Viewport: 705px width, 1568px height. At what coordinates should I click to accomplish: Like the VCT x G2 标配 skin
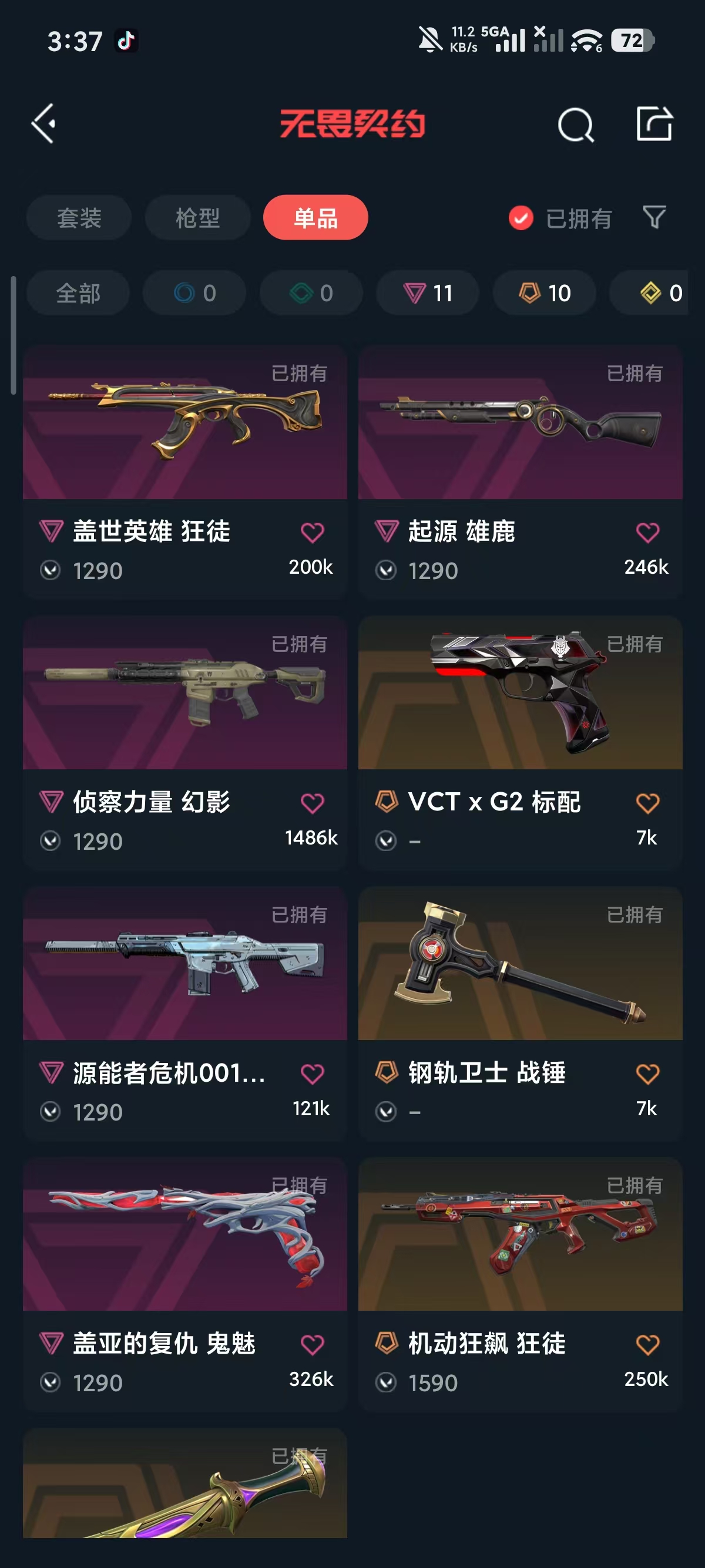point(647,803)
